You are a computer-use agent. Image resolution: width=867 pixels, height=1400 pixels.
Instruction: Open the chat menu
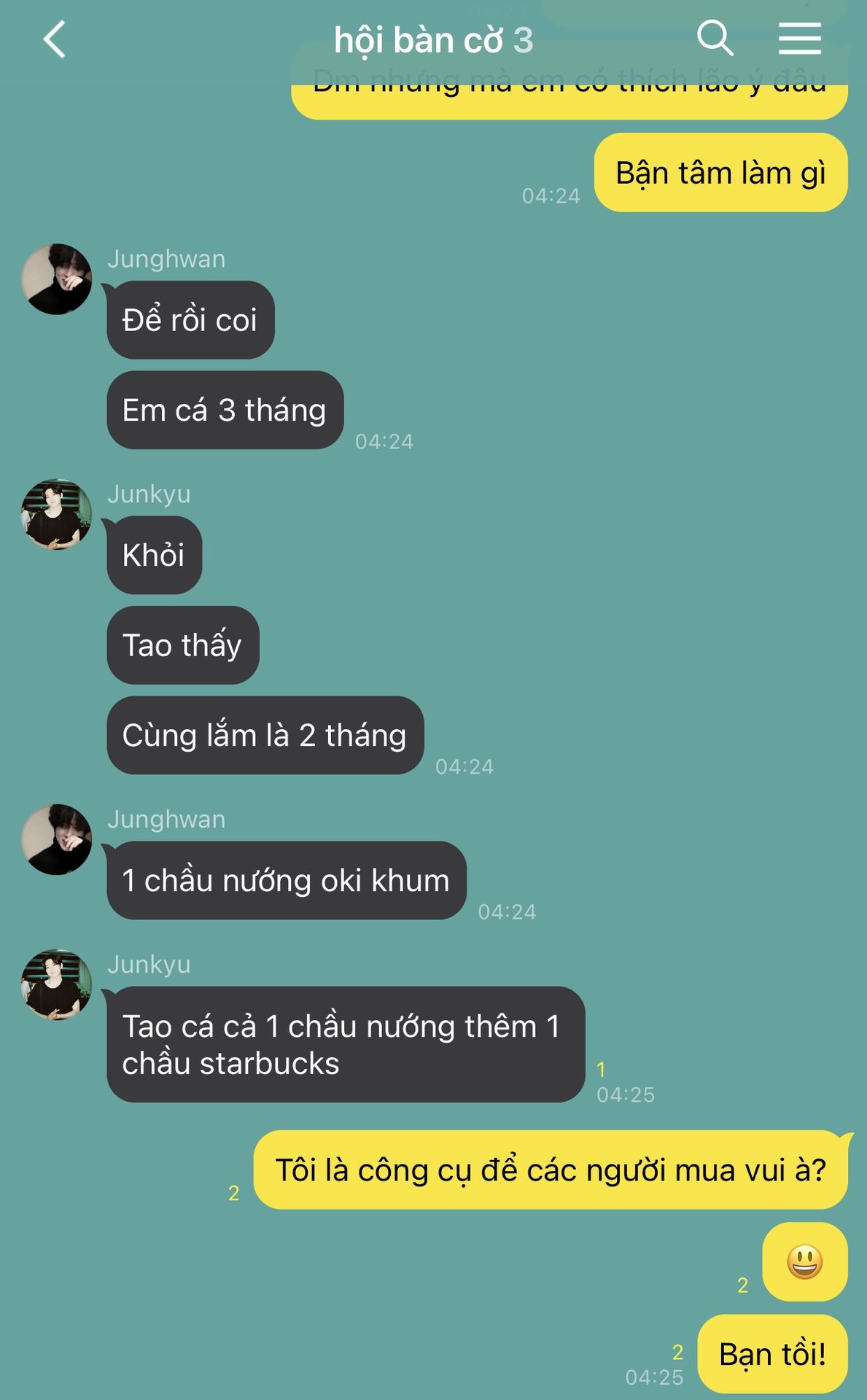point(799,38)
